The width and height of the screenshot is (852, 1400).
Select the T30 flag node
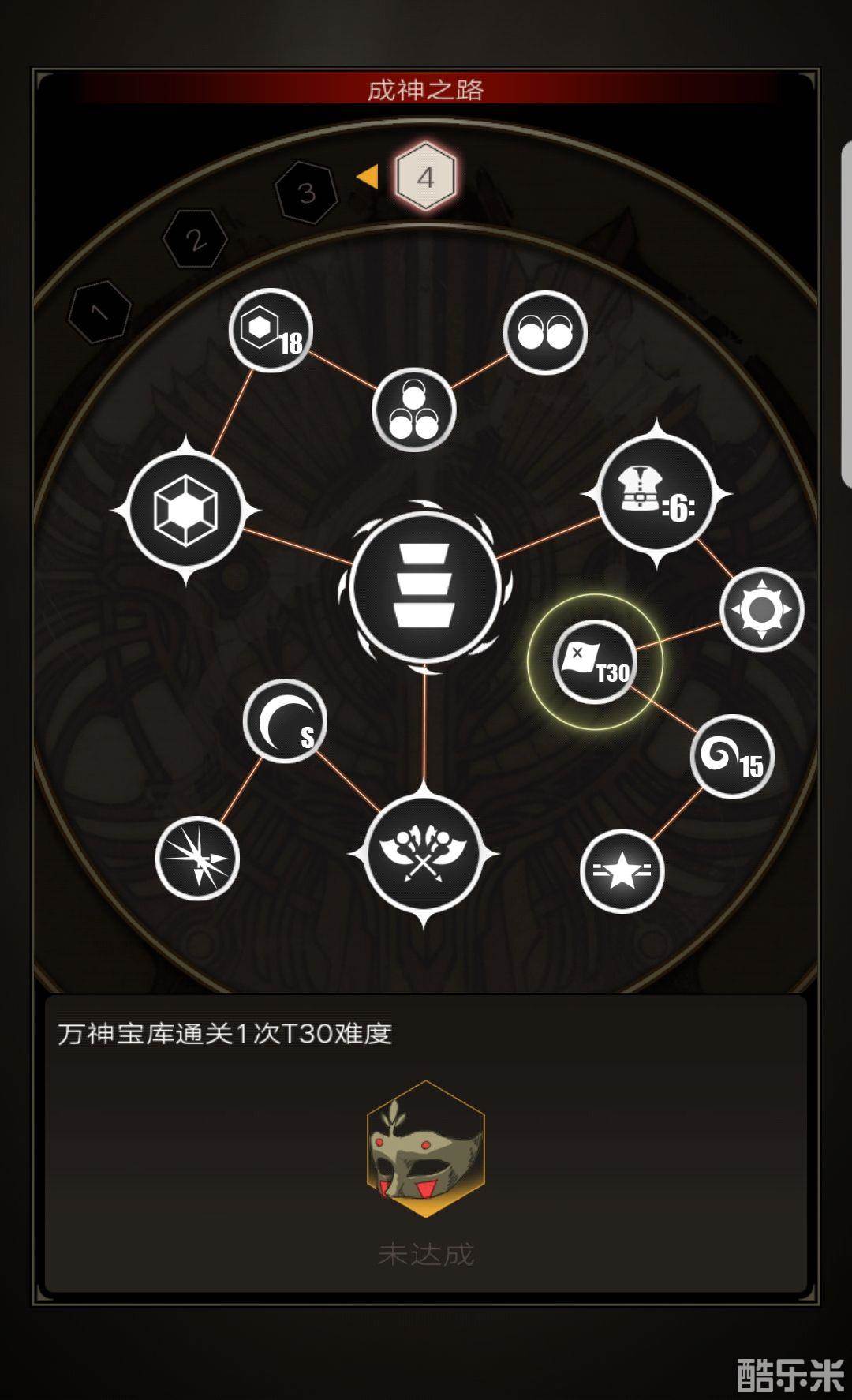click(x=594, y=661)
